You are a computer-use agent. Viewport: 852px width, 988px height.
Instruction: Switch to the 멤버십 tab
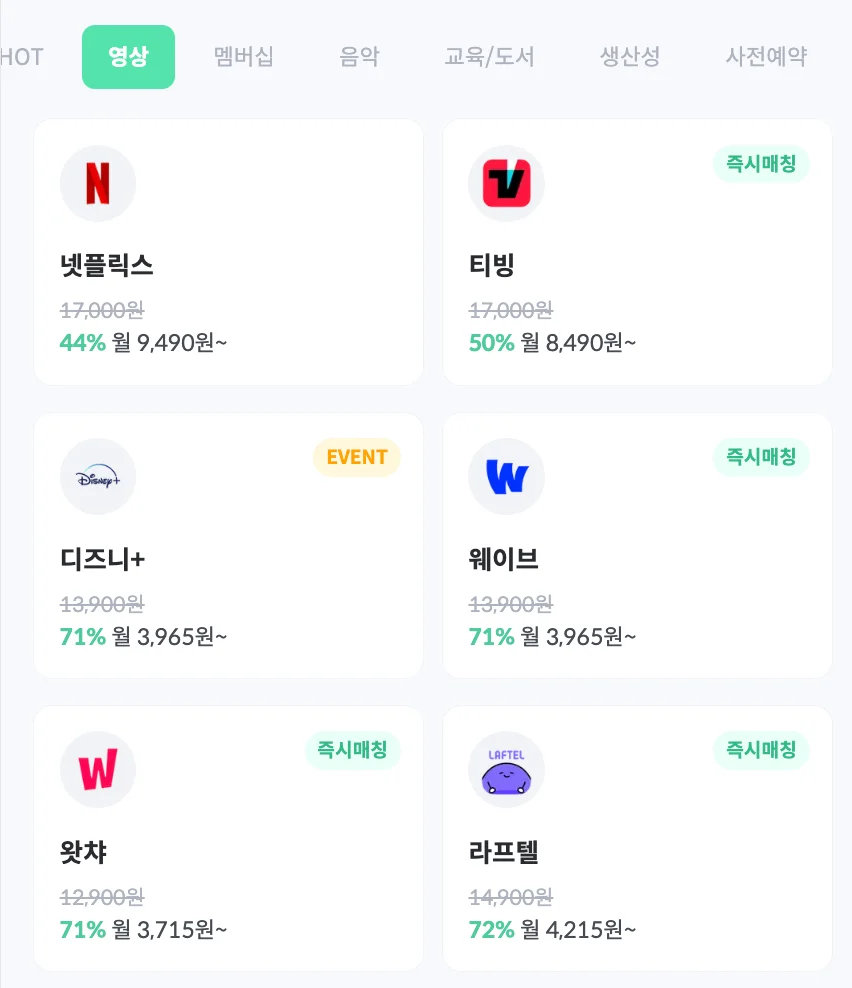243,57
